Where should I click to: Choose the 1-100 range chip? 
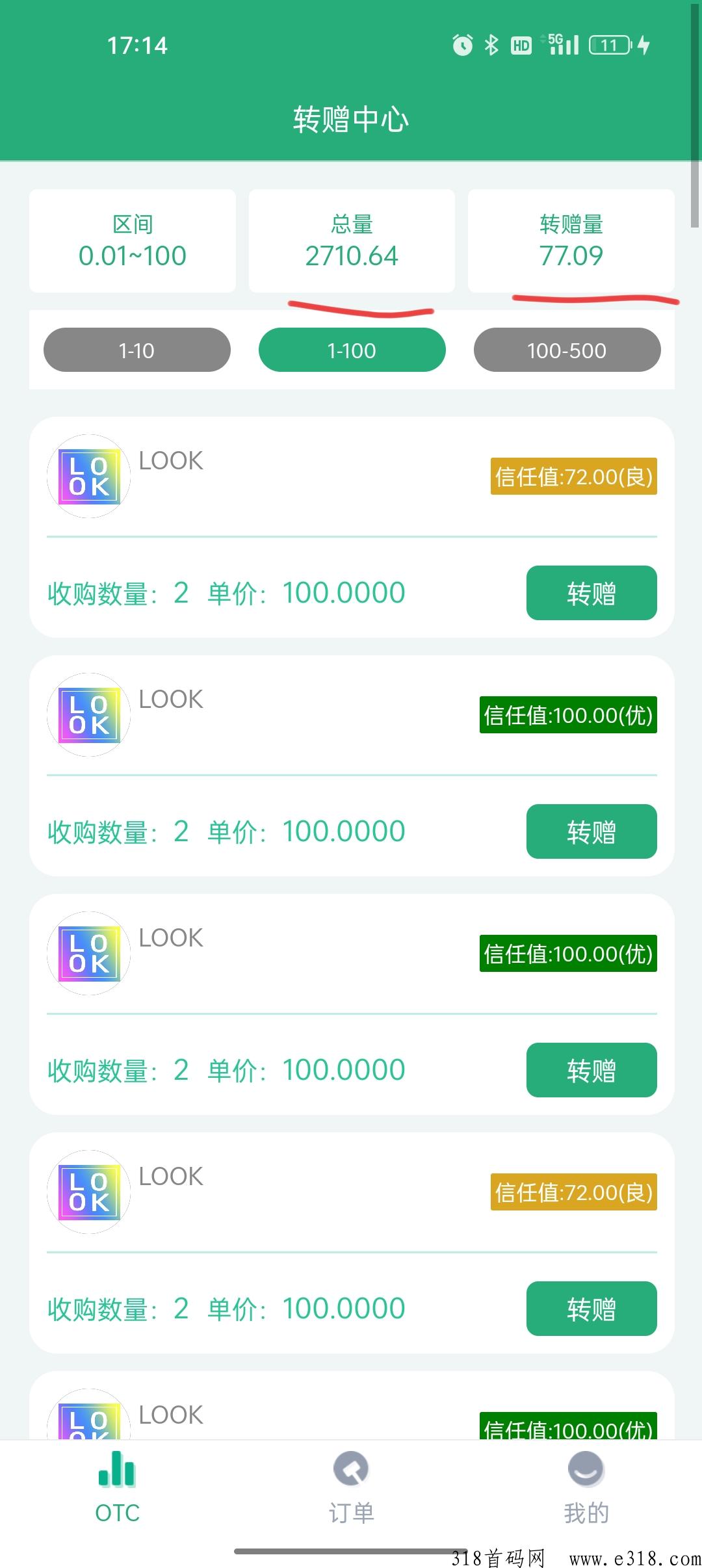(x=352, y=350)
